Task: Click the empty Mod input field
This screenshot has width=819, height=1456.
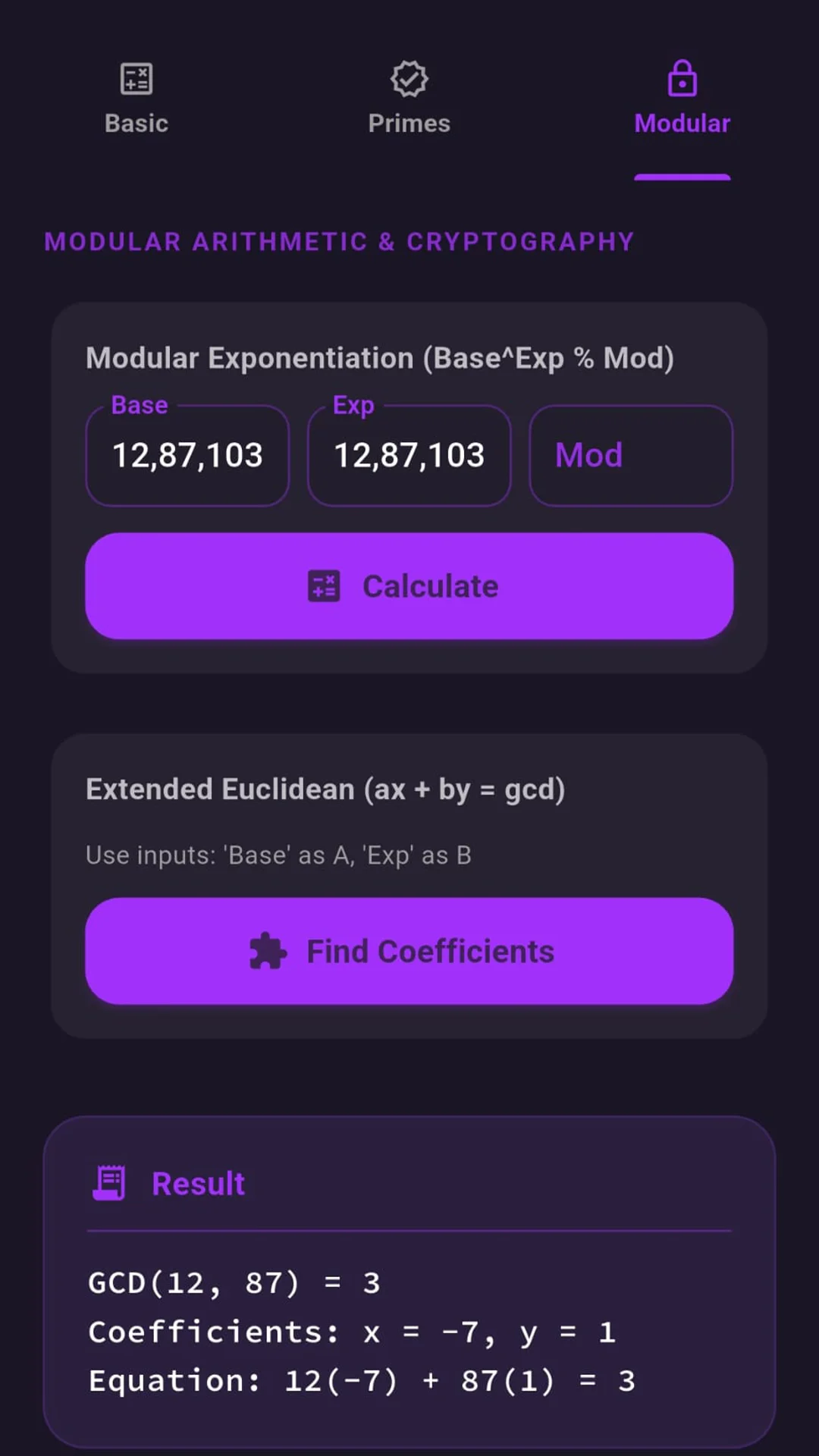Action: point(631,455)
